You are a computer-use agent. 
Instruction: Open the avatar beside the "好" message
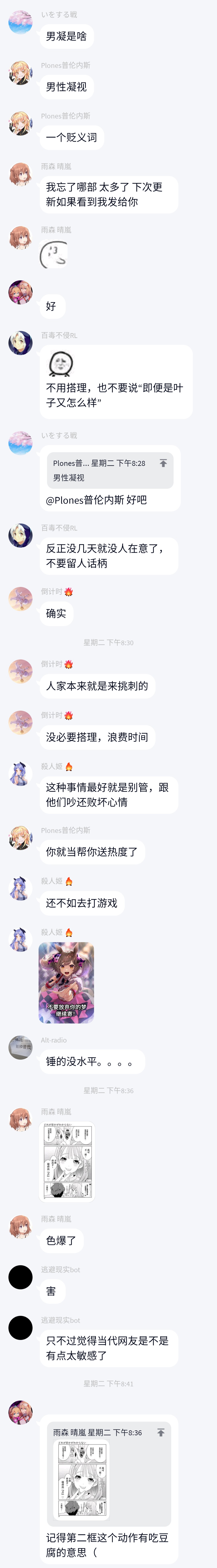point(20,292)
